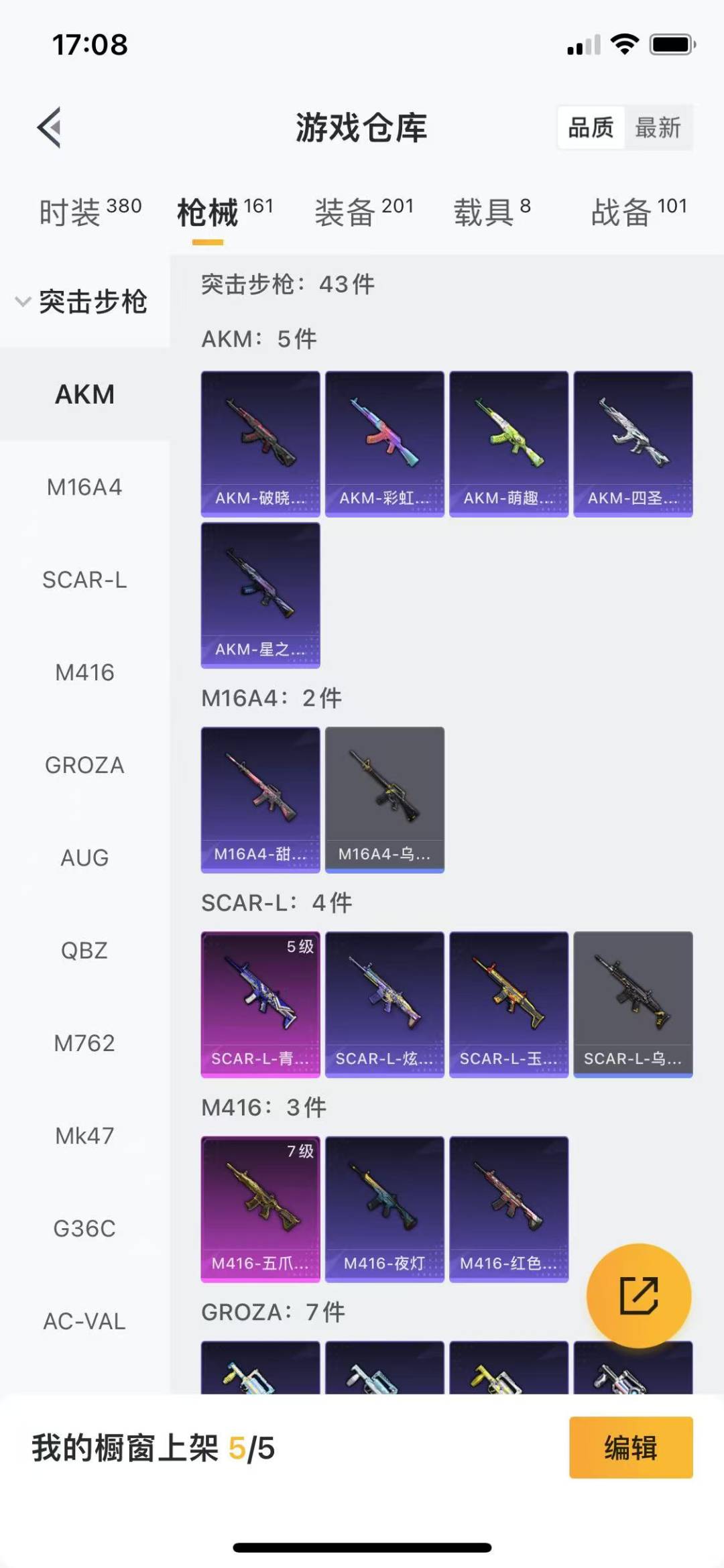Tap the orange floating share button
Image resolution: width=724 pixels, height=1568 pixels.
click(x=638, y=1295)
